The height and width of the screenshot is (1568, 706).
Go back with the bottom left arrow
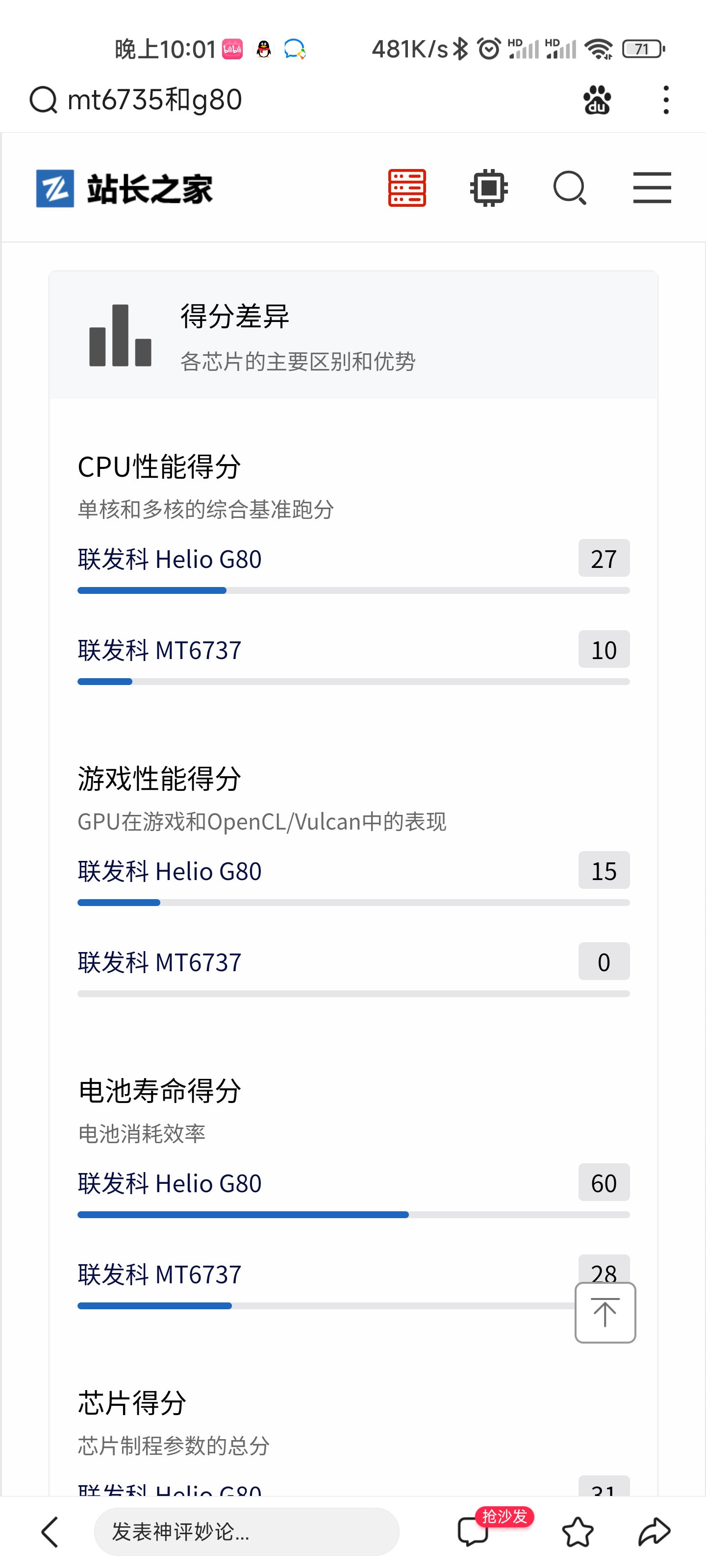50,1531
